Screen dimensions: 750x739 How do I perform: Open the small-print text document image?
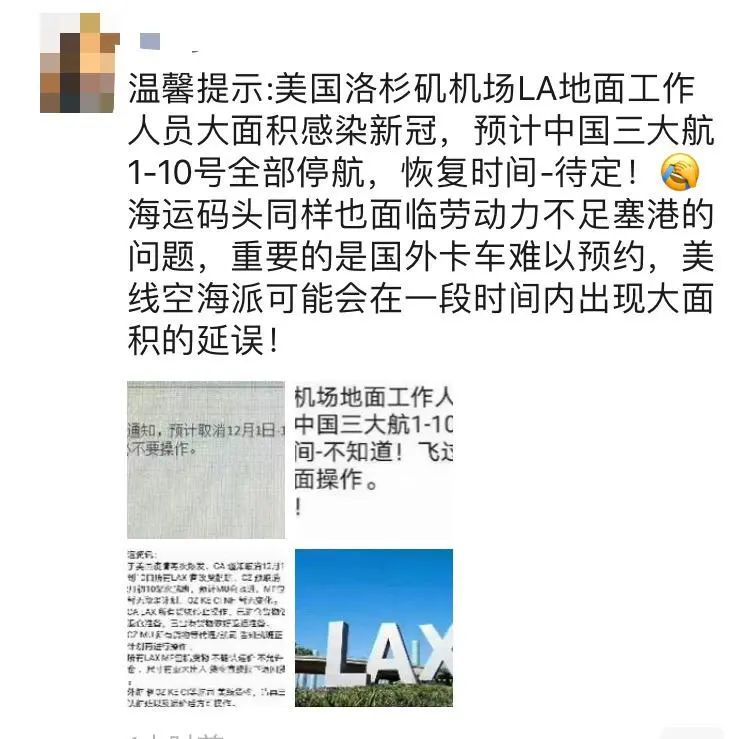206,628
